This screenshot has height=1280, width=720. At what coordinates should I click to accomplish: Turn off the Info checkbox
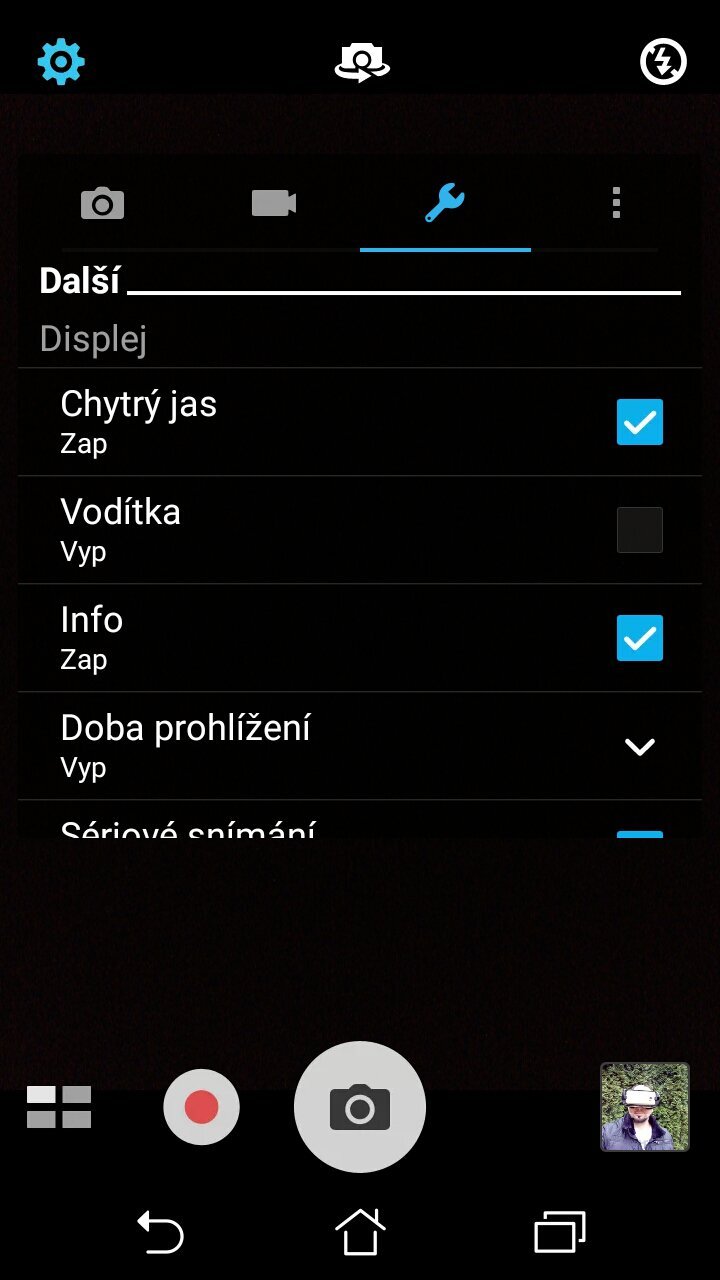[x=640, y=637]
